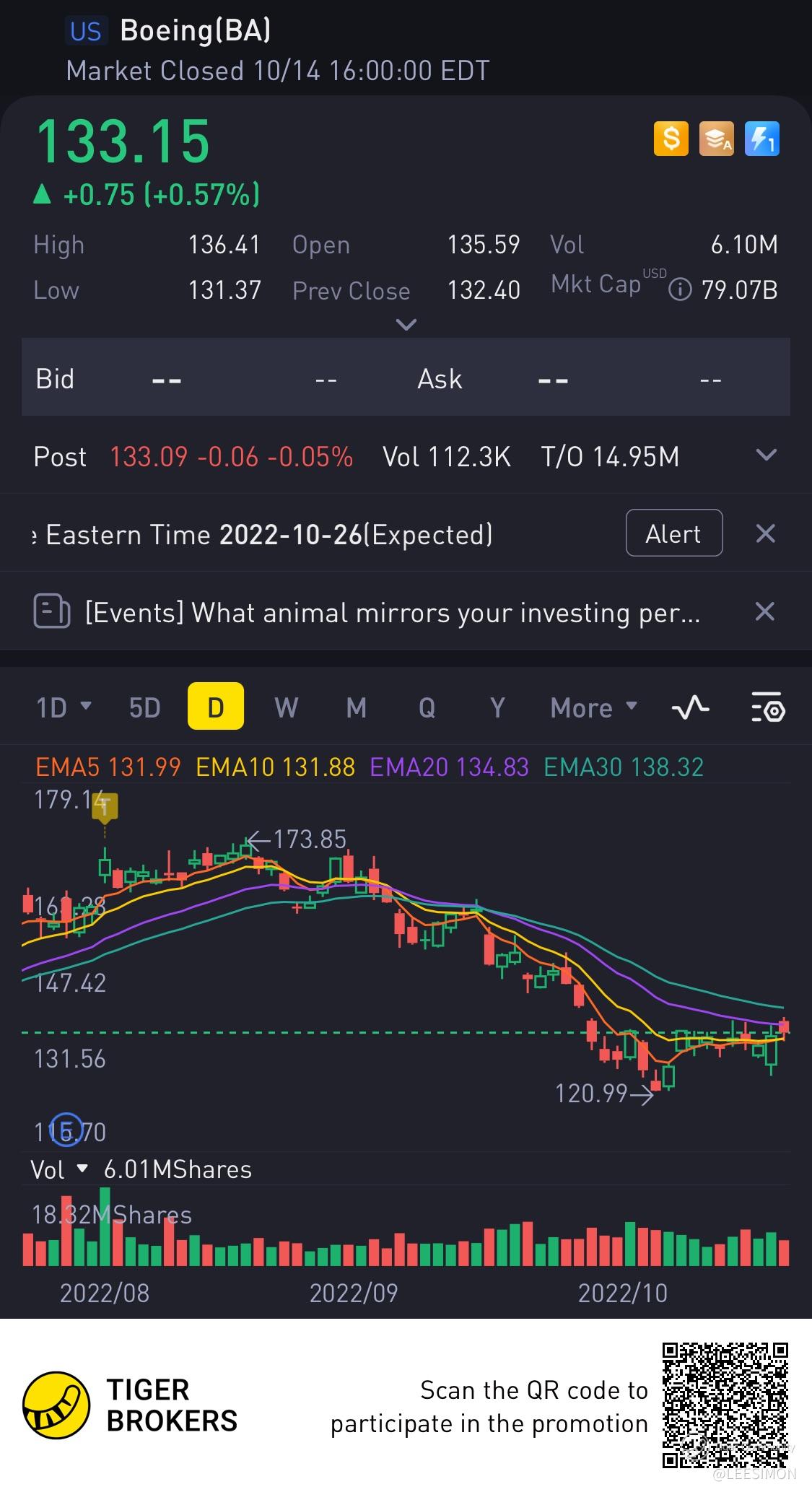Open the chart indicators wave icon
The width and height of the screenshot is (812, 1492).
pos(690,707)
